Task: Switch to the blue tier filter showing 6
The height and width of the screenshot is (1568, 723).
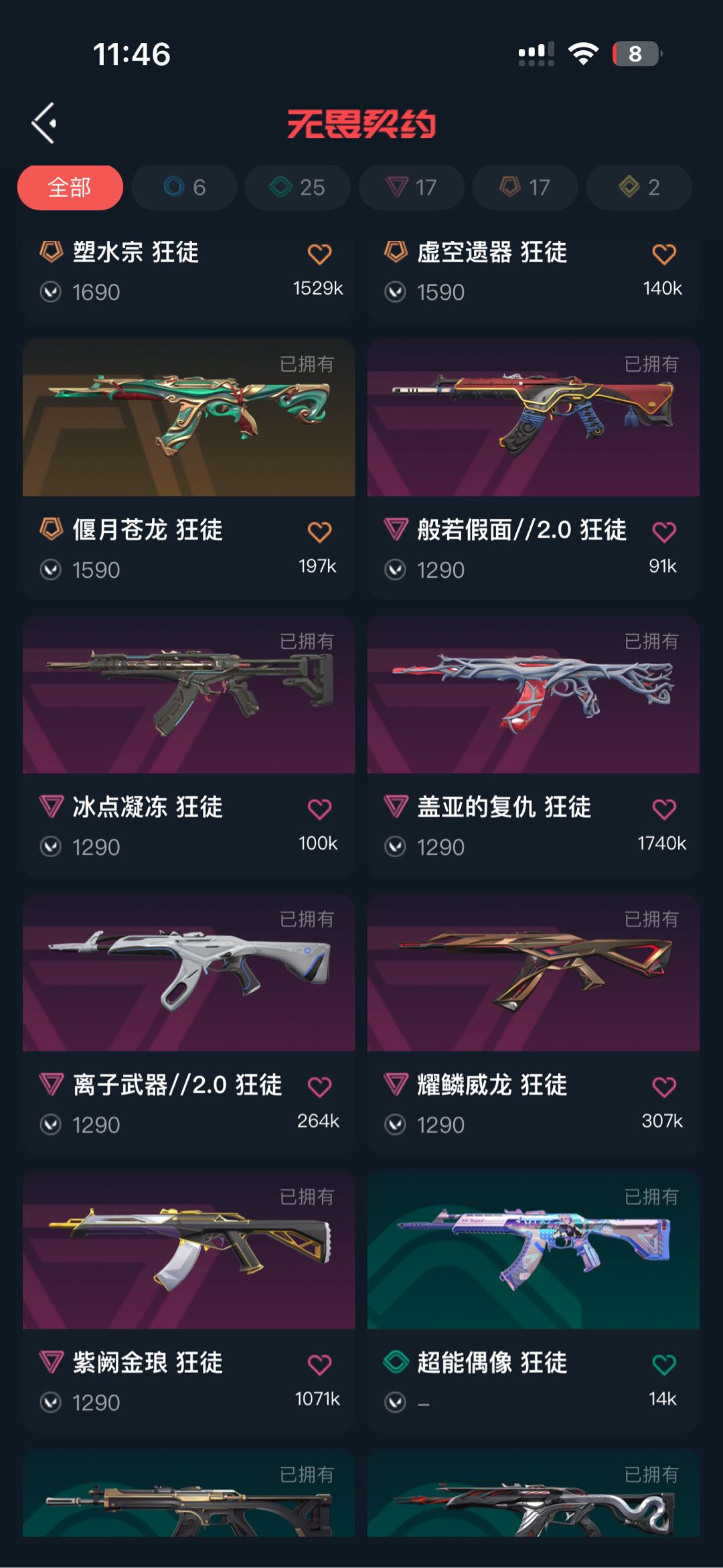Action: 184,187
